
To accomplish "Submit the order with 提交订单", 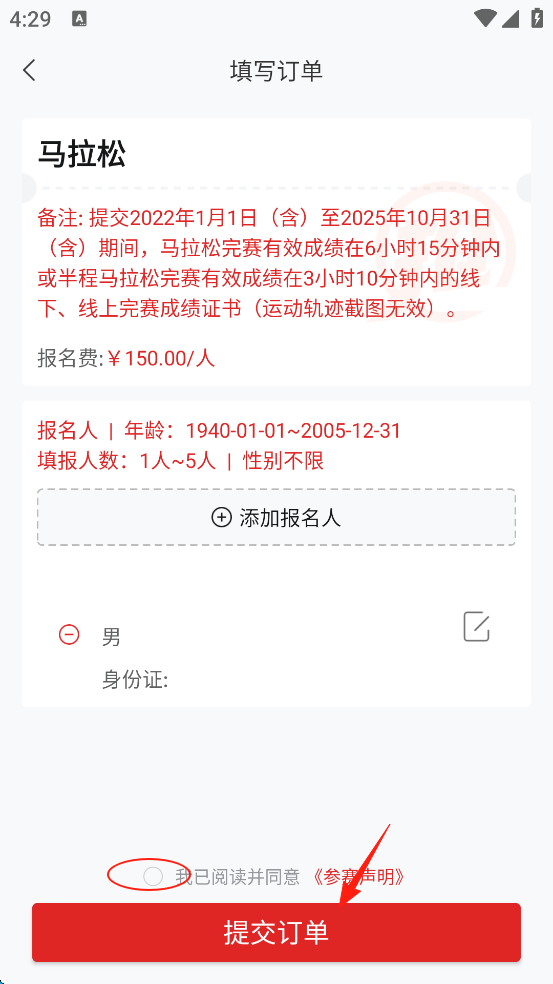I will [x=276, y=932].
